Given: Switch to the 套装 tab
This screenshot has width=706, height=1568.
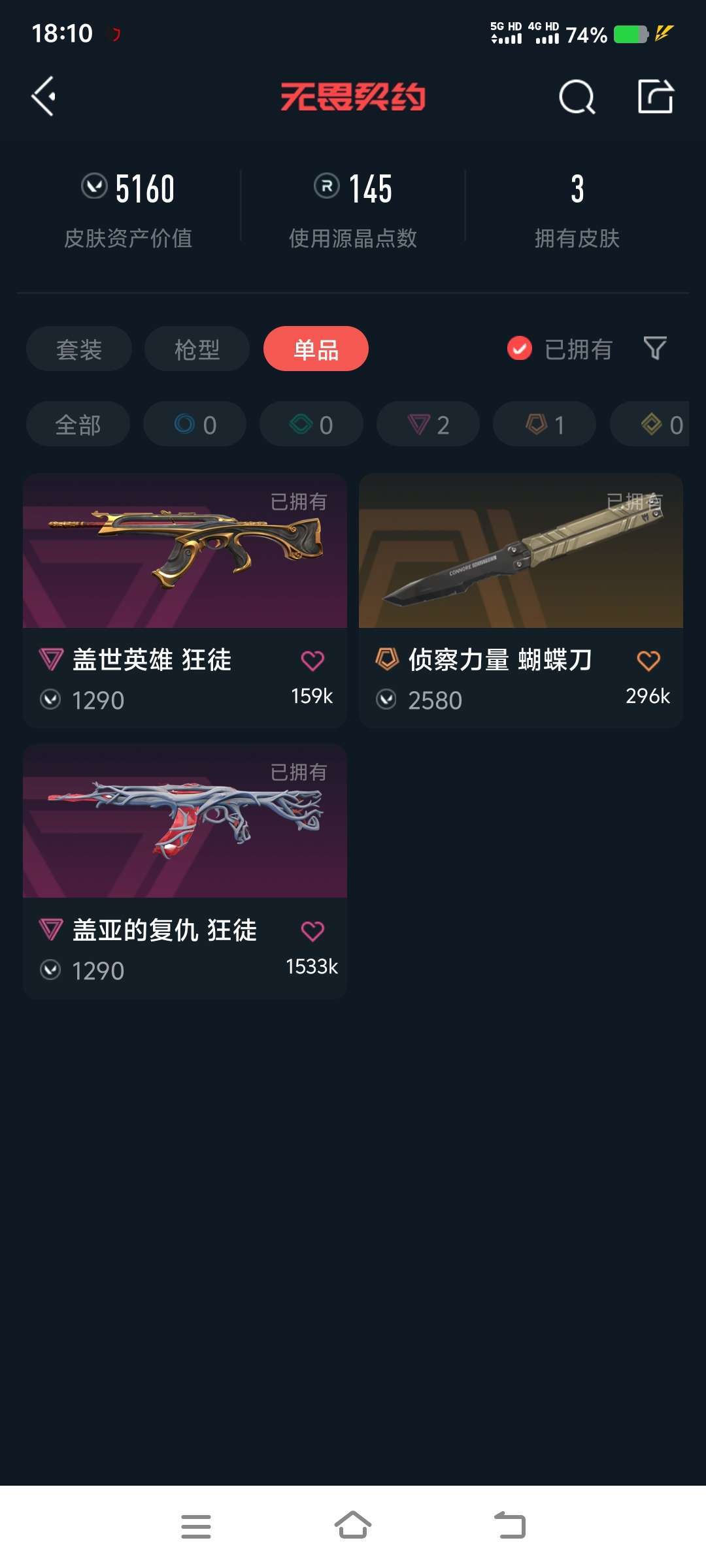Looking at the screenshot, I should point(79,349).
